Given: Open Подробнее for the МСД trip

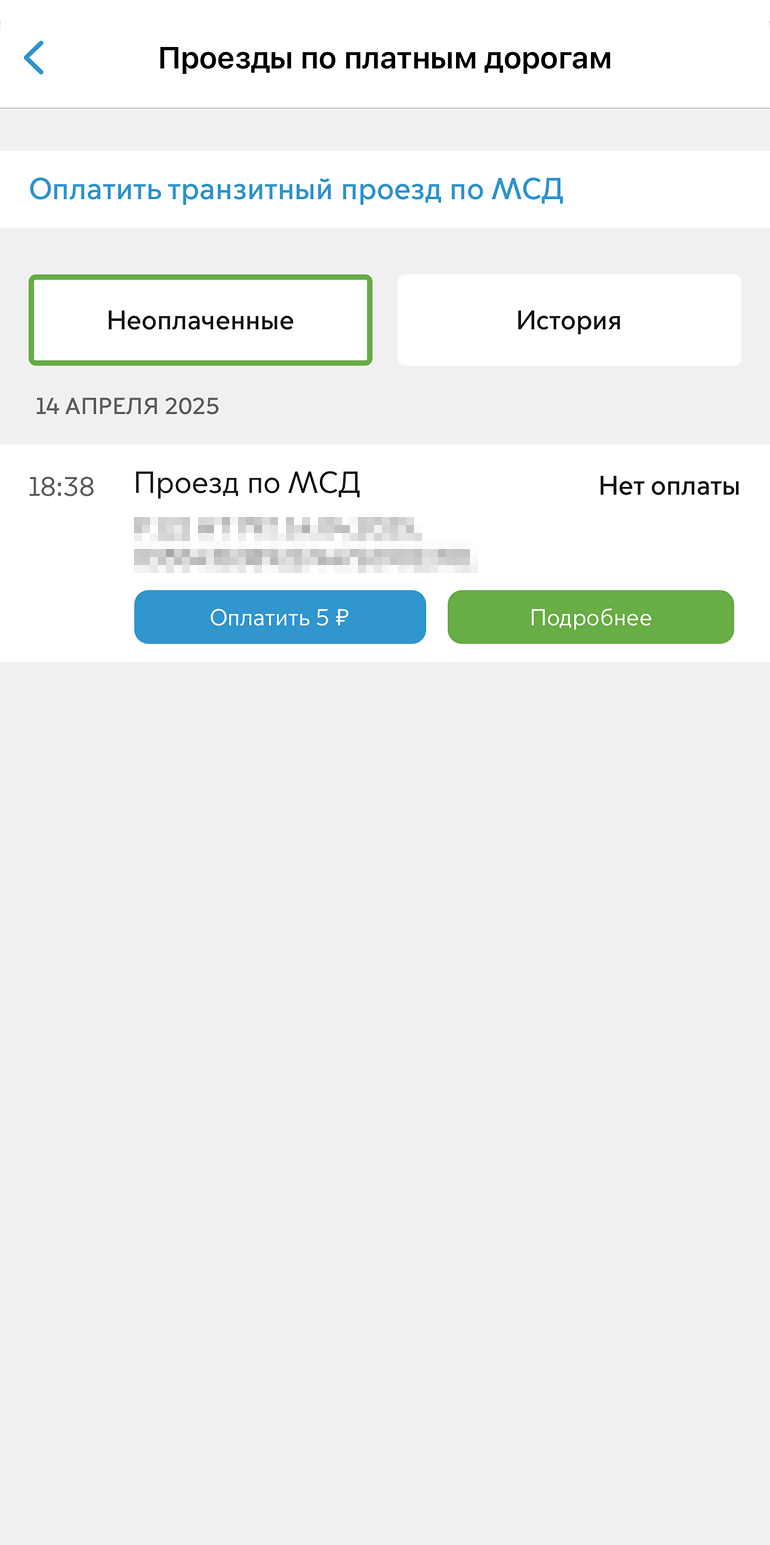Looking at the screenshot, I should click(591, 617).
